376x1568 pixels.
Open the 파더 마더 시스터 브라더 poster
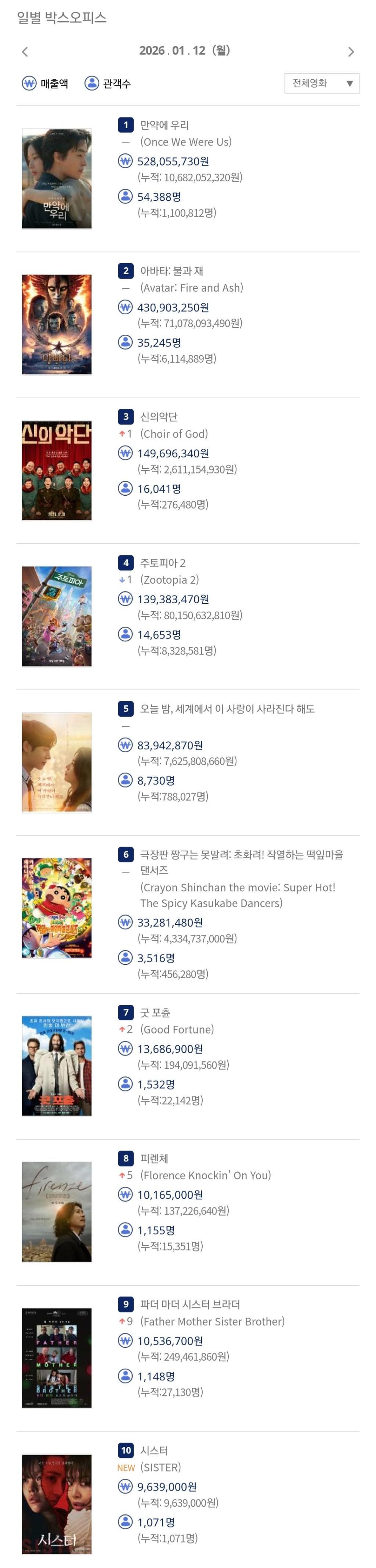(x=57, y=1357)
